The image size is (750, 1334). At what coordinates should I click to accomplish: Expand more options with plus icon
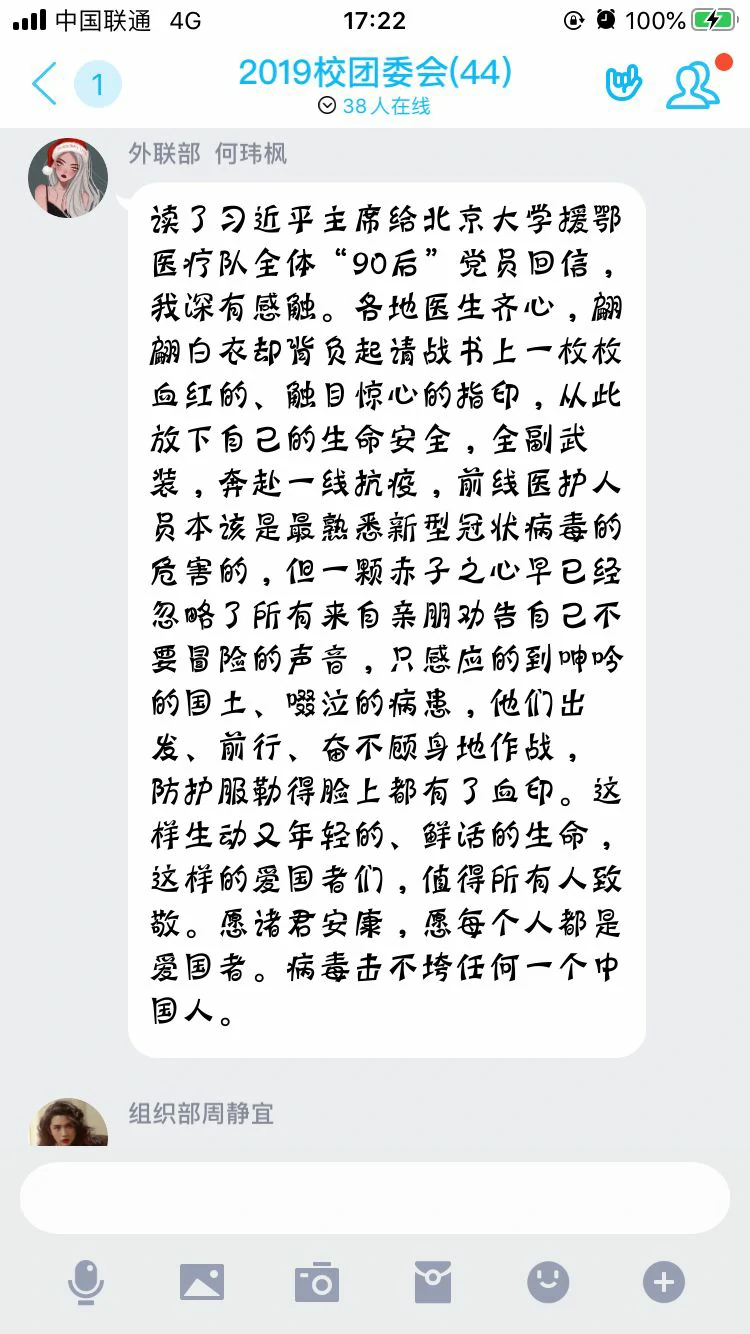(664, 1282)
